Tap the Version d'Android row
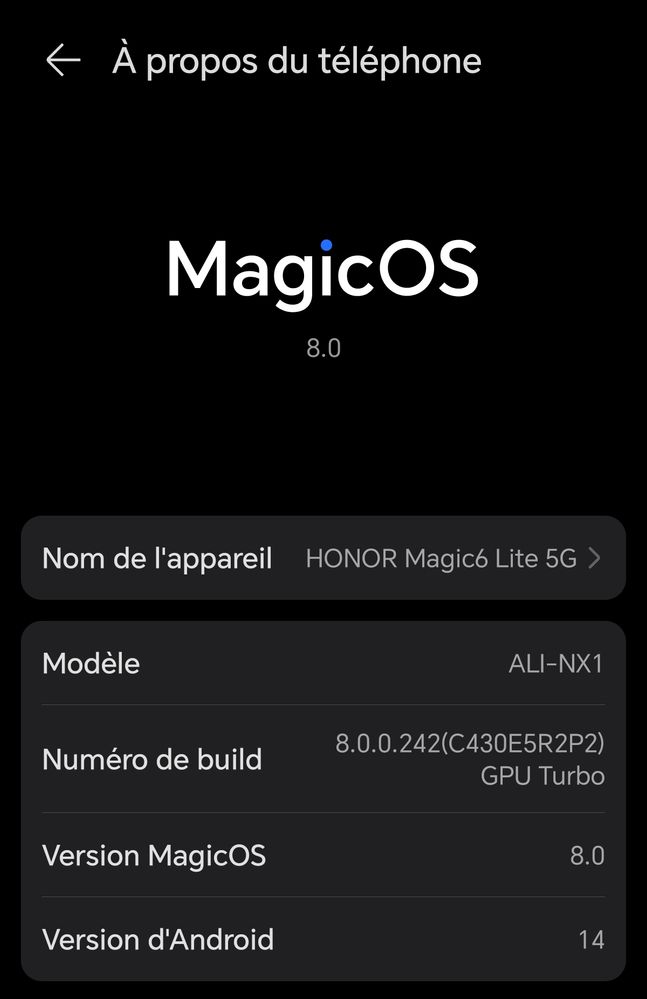 (323, 940)
